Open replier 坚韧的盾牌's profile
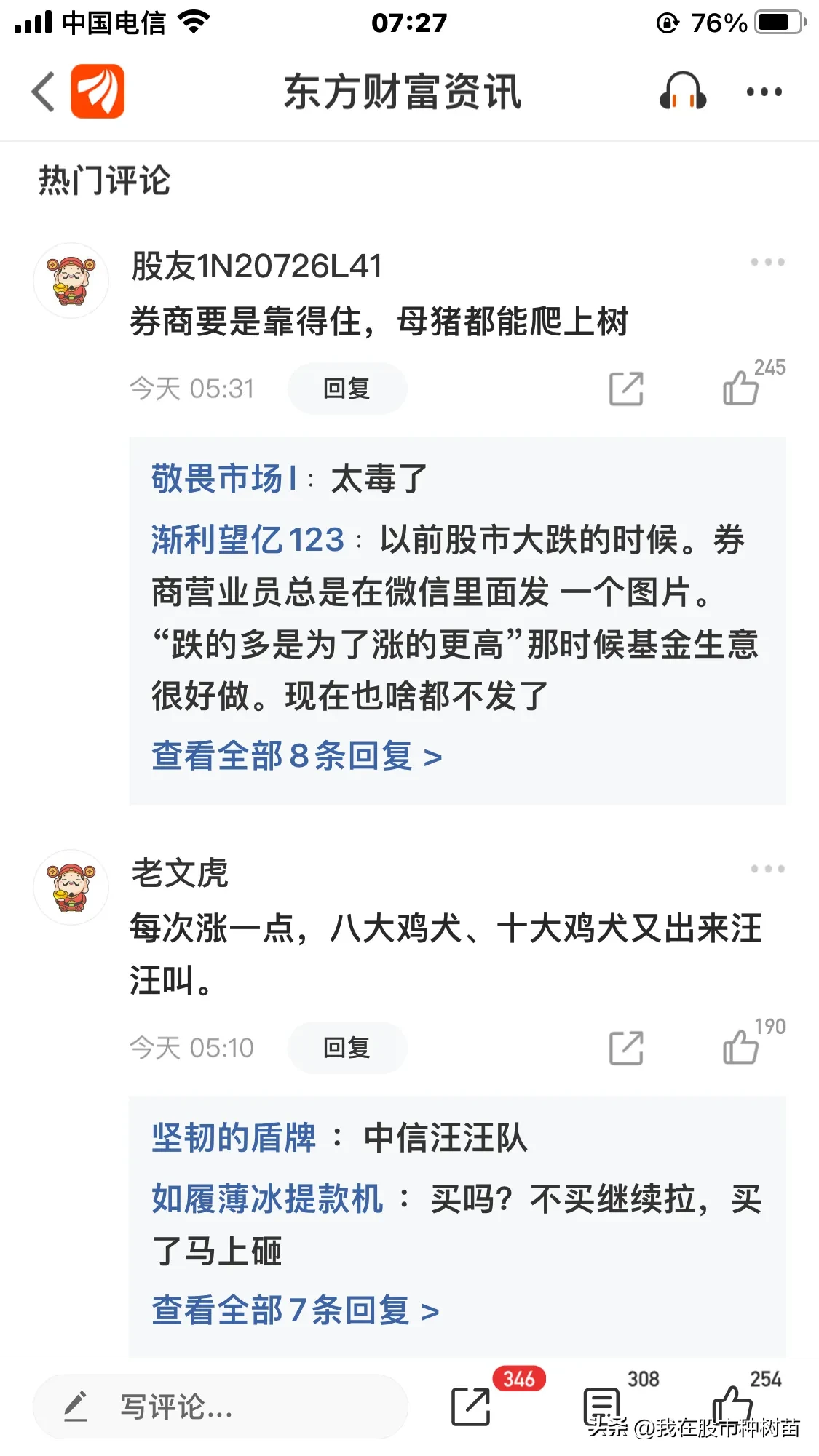Image resolution: width=819 pixels, height=1456 pixels. [234, 1137]
